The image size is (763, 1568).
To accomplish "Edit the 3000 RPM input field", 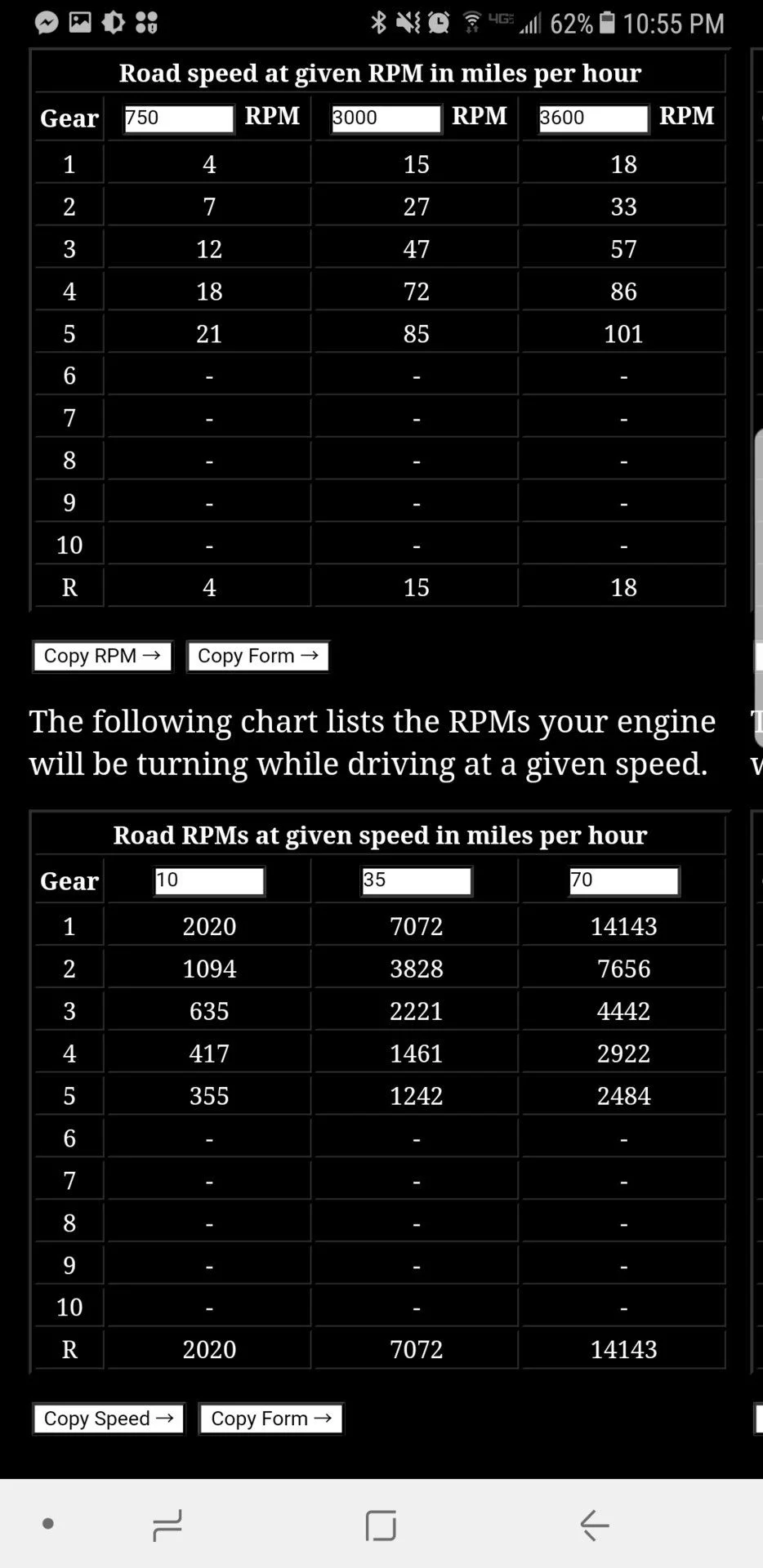I will [386, 118].
